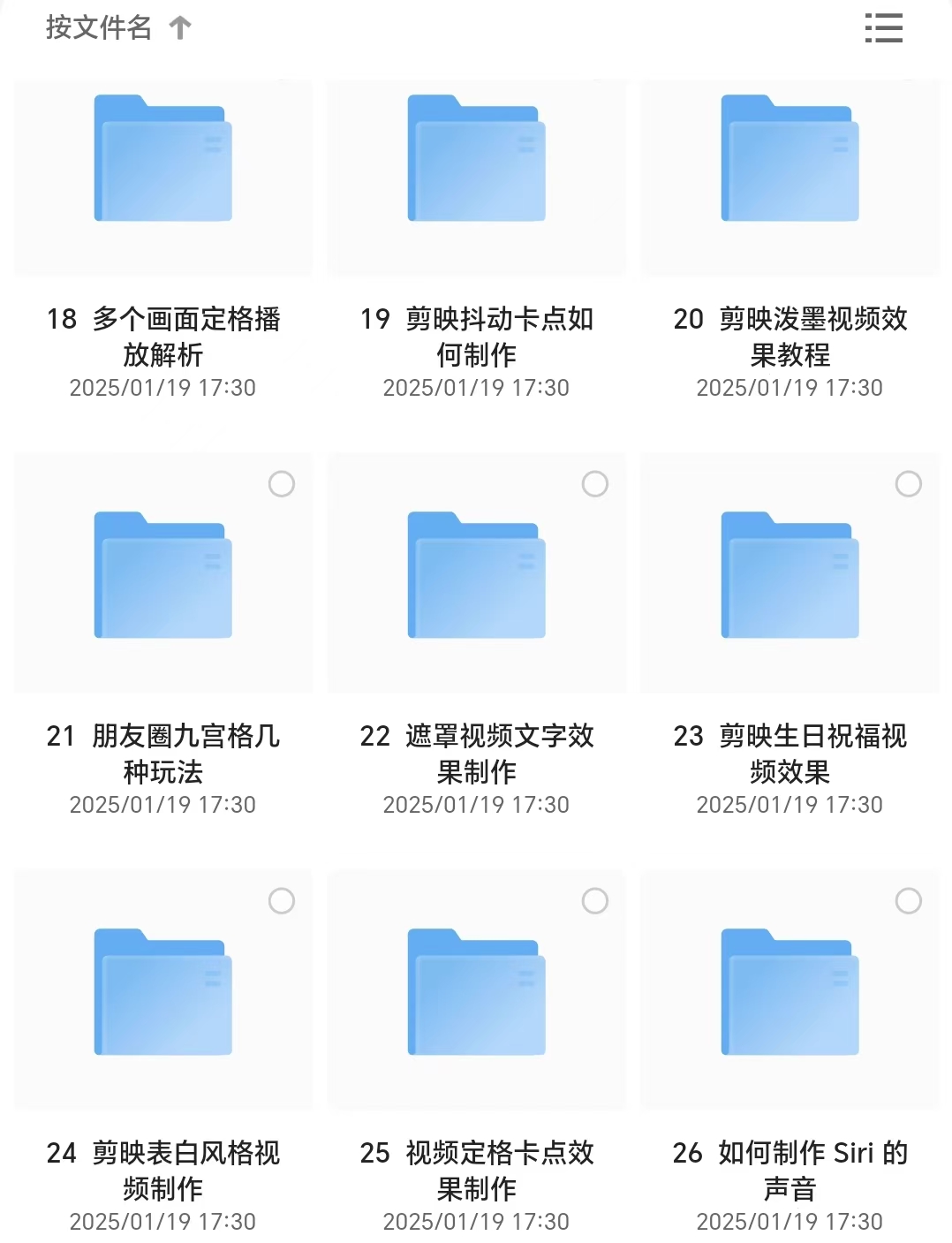952x1243 pixels.
Task: Select folder 21 with its circle checkbox
Action: (282, 484)
